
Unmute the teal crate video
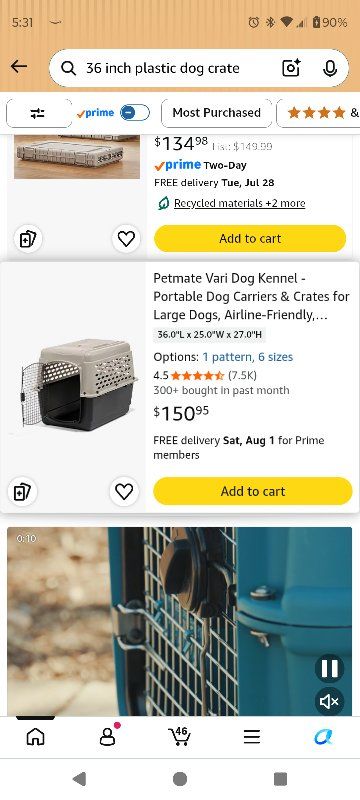click(329, 702)
